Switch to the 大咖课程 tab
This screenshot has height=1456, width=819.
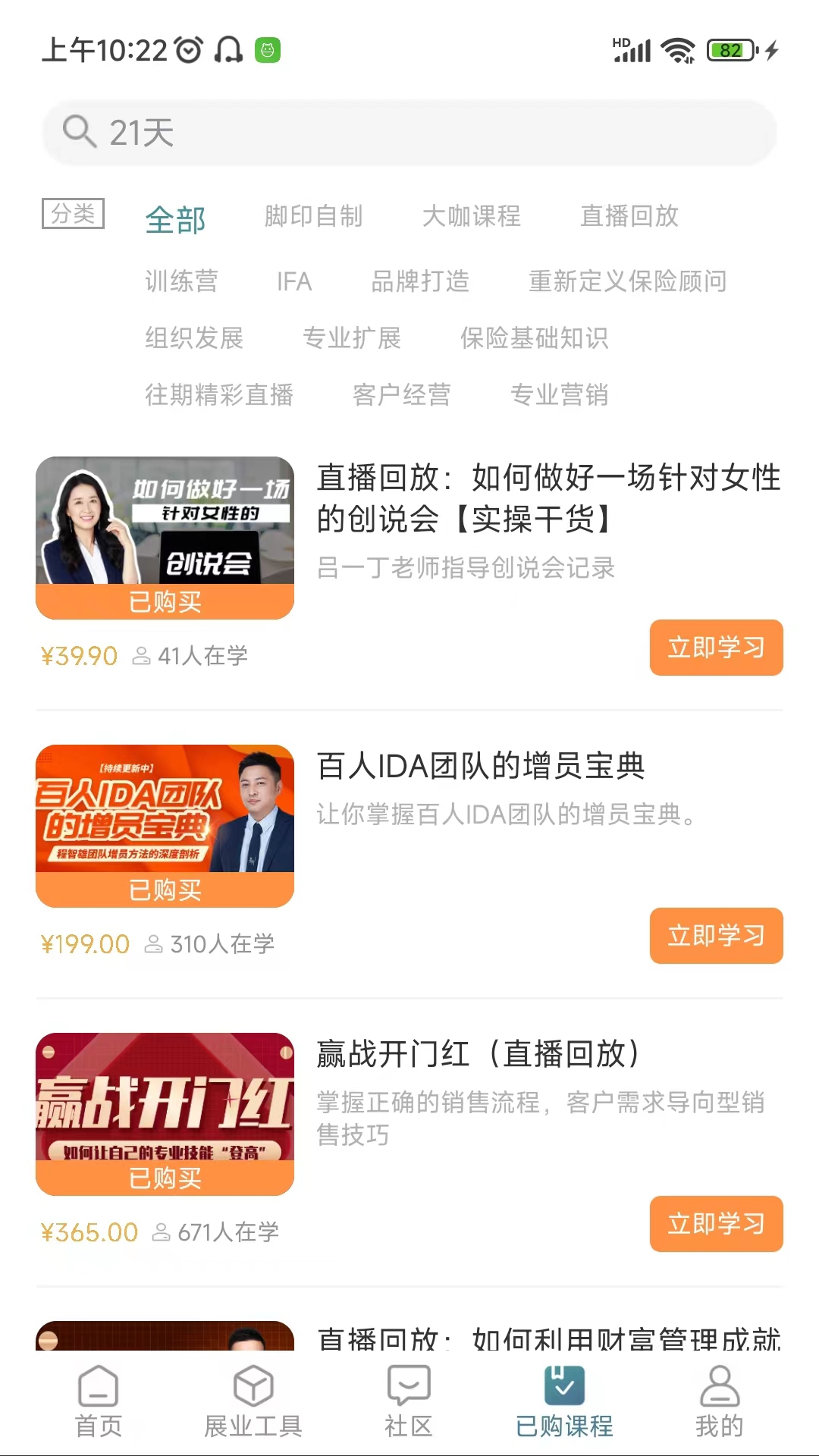coord(472,218)
